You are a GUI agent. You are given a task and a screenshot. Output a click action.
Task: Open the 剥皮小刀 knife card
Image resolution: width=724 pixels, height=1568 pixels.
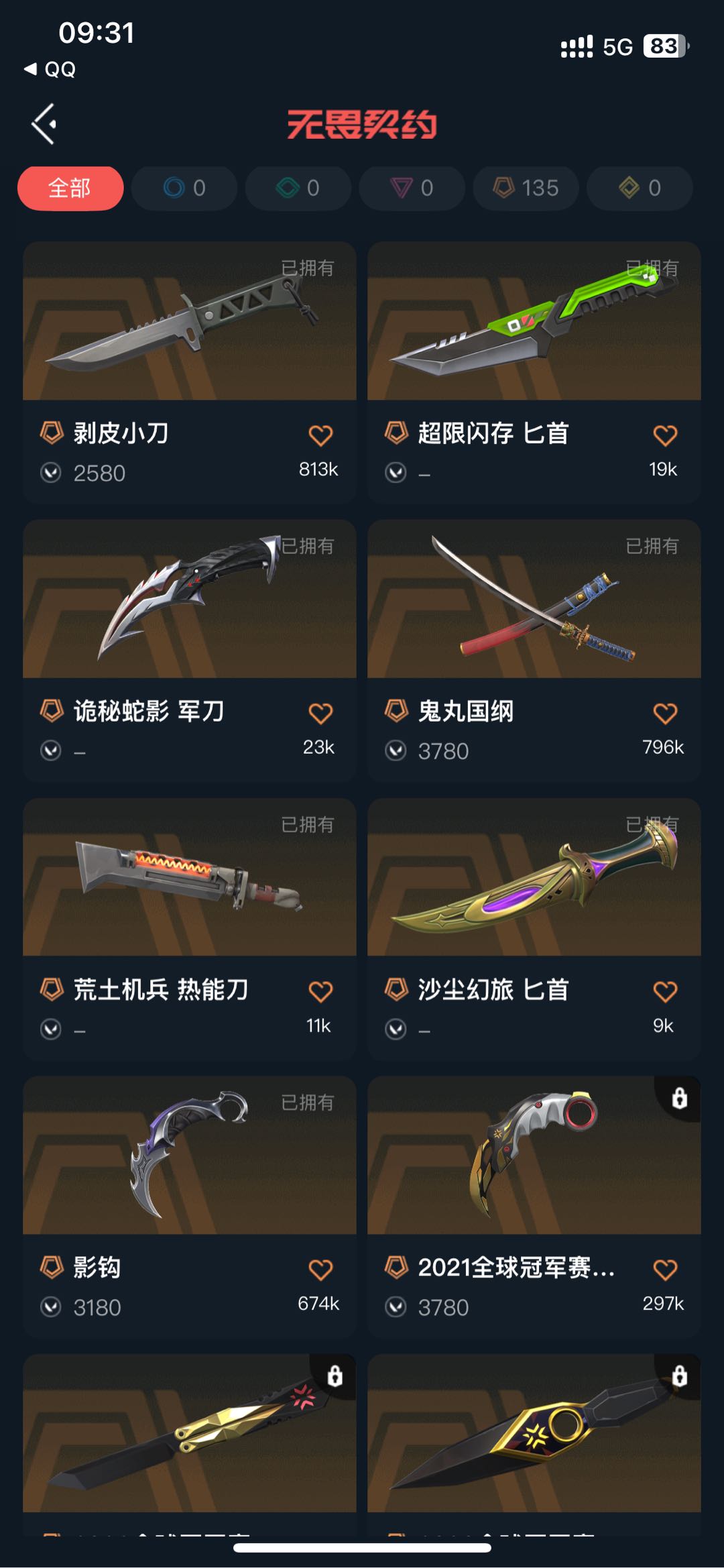point(189,322)
